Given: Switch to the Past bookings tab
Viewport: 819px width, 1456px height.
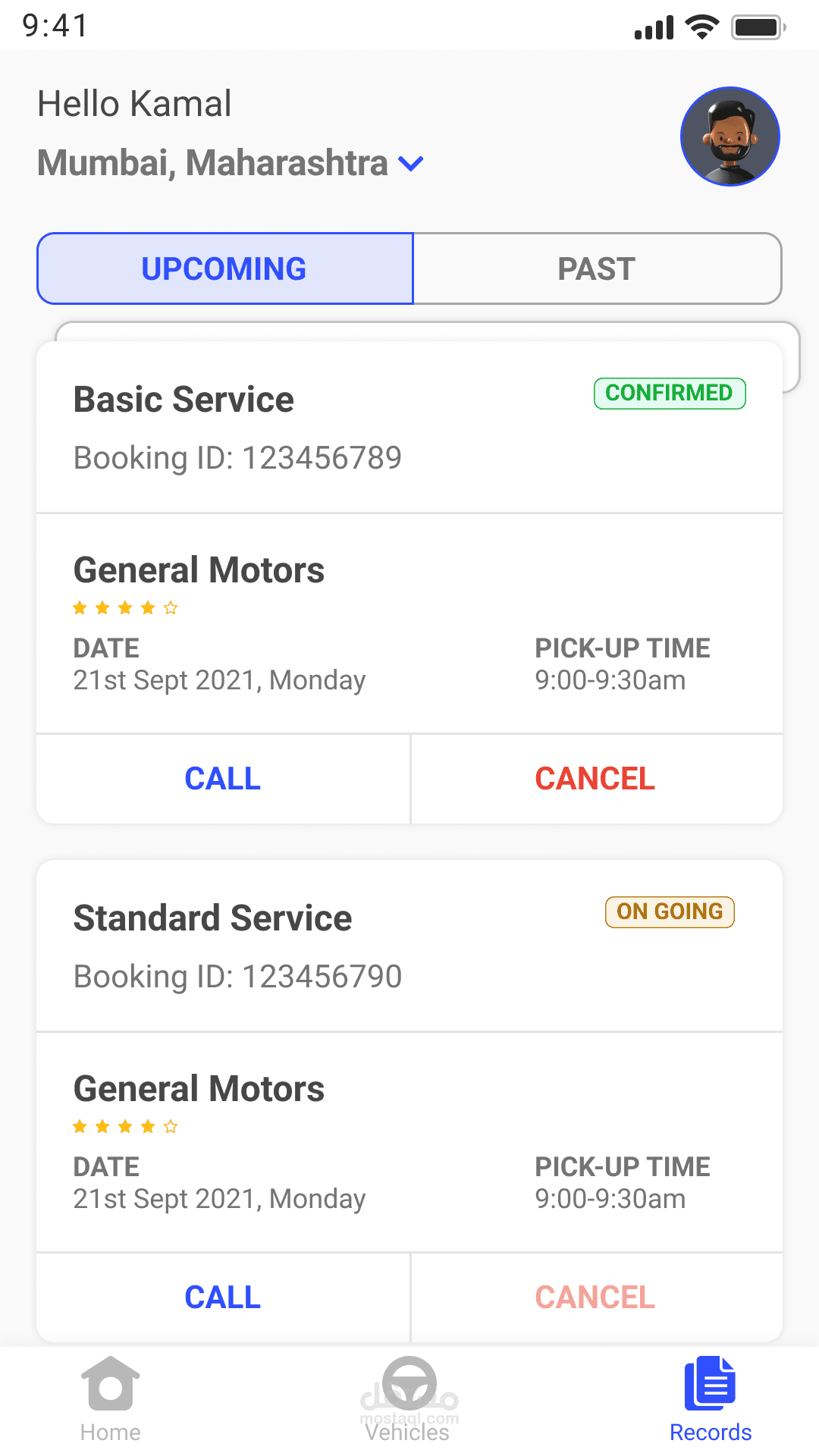Looking at the screenshot, I should 597,268.
